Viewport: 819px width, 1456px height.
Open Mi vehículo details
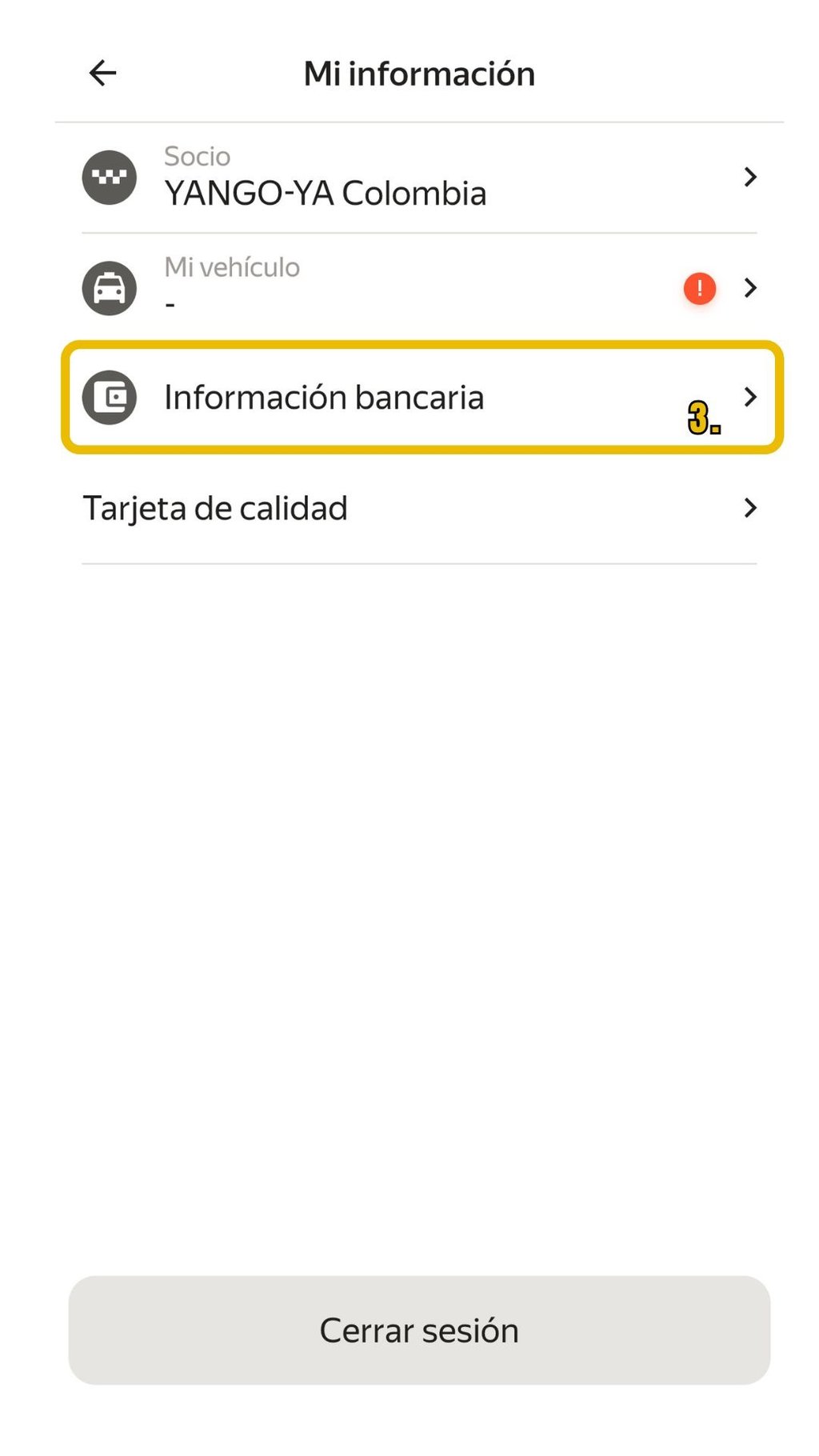coord(418,288)
